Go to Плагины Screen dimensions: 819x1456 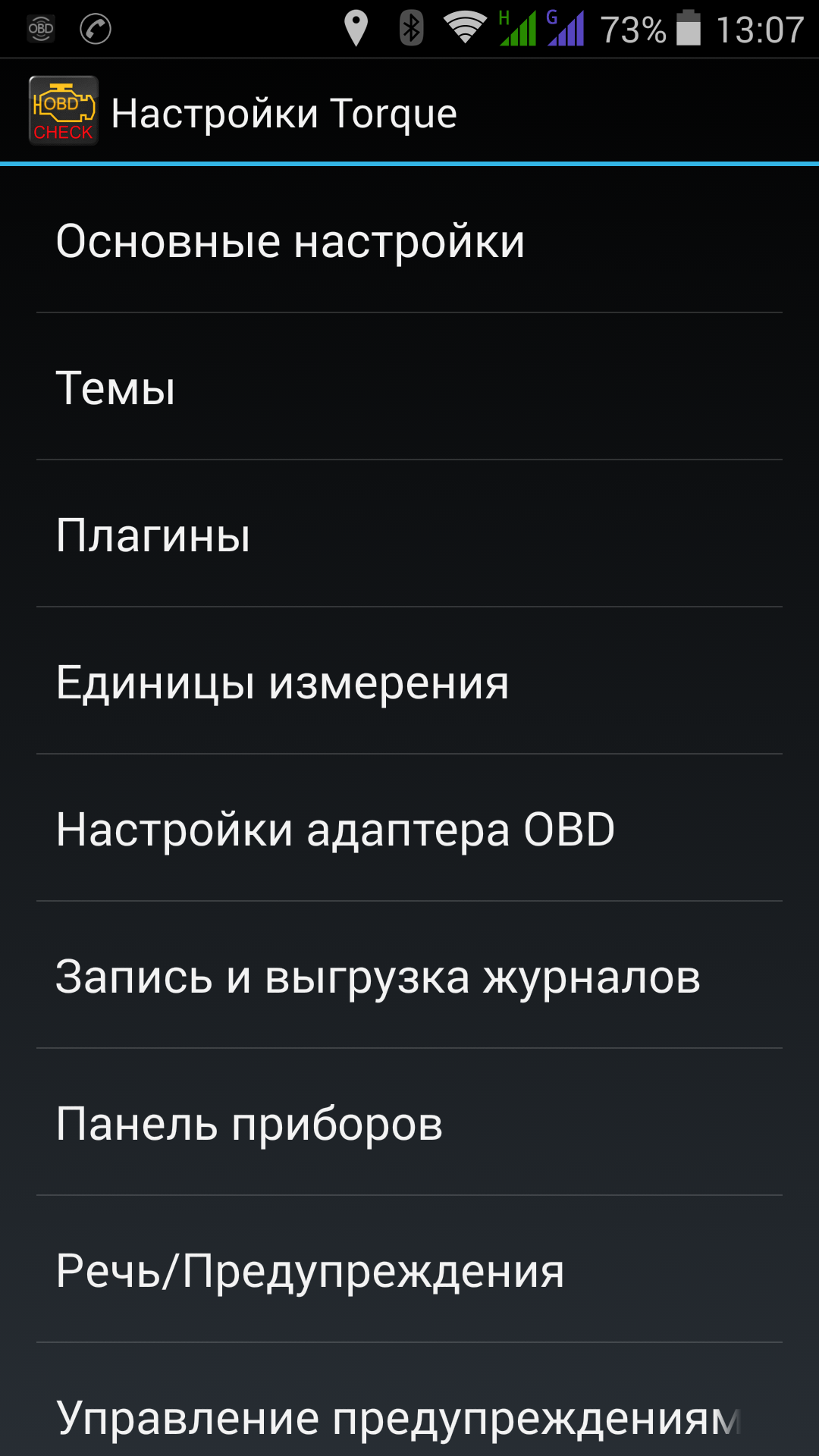coord(409,534)
